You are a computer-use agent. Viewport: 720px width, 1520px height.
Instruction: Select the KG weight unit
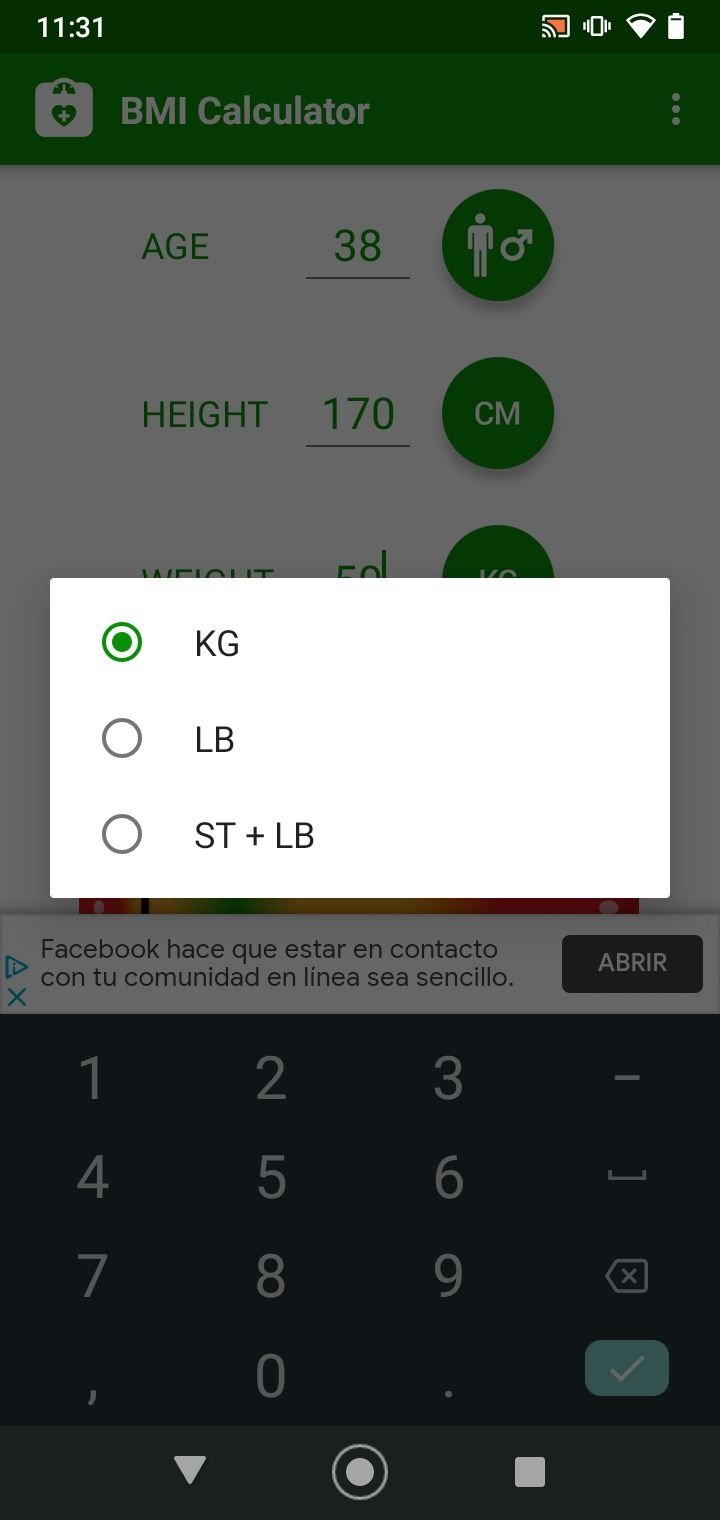point(359,643)
